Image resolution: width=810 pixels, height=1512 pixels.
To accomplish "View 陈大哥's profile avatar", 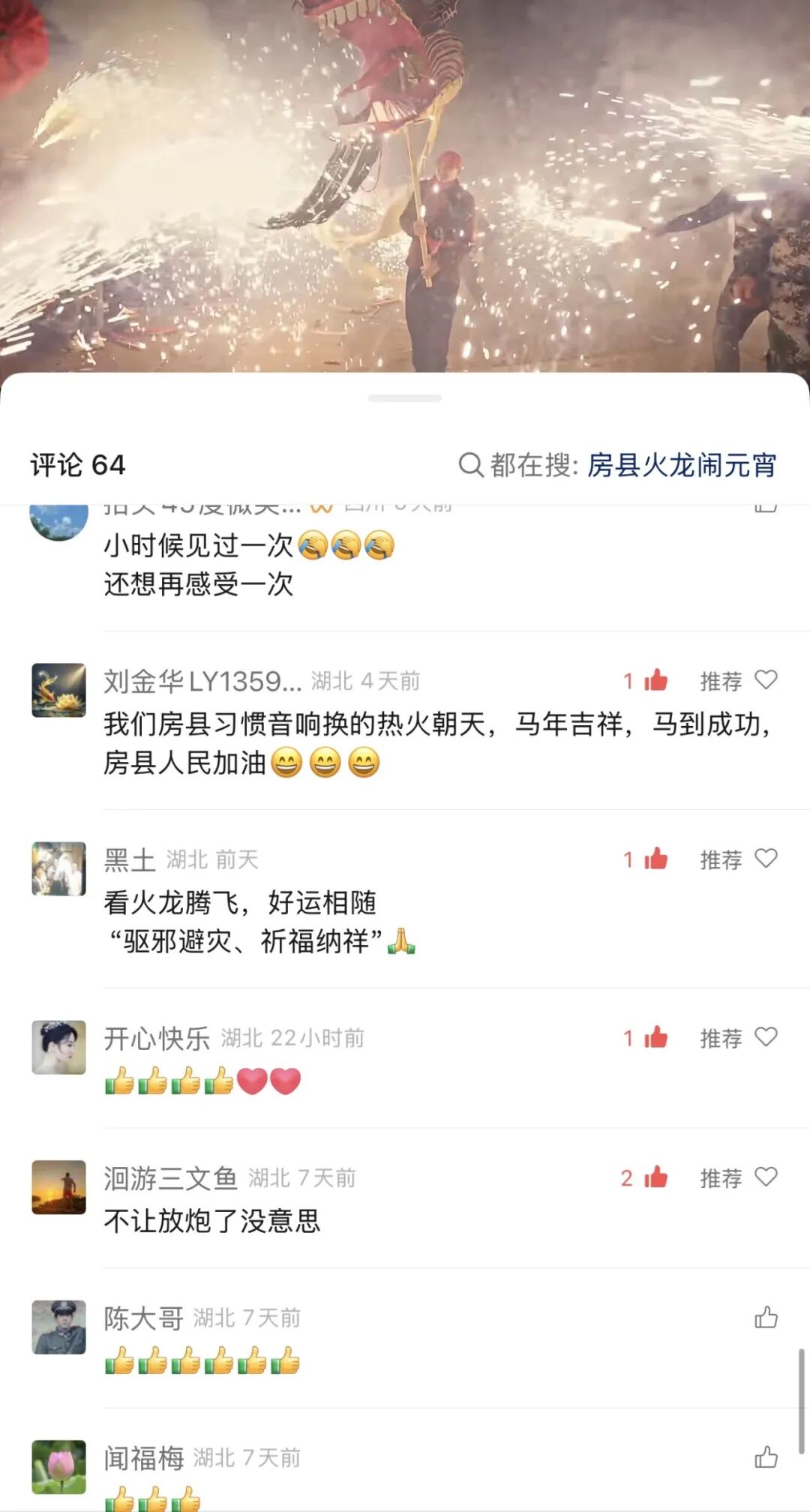I will [58, 1327].
